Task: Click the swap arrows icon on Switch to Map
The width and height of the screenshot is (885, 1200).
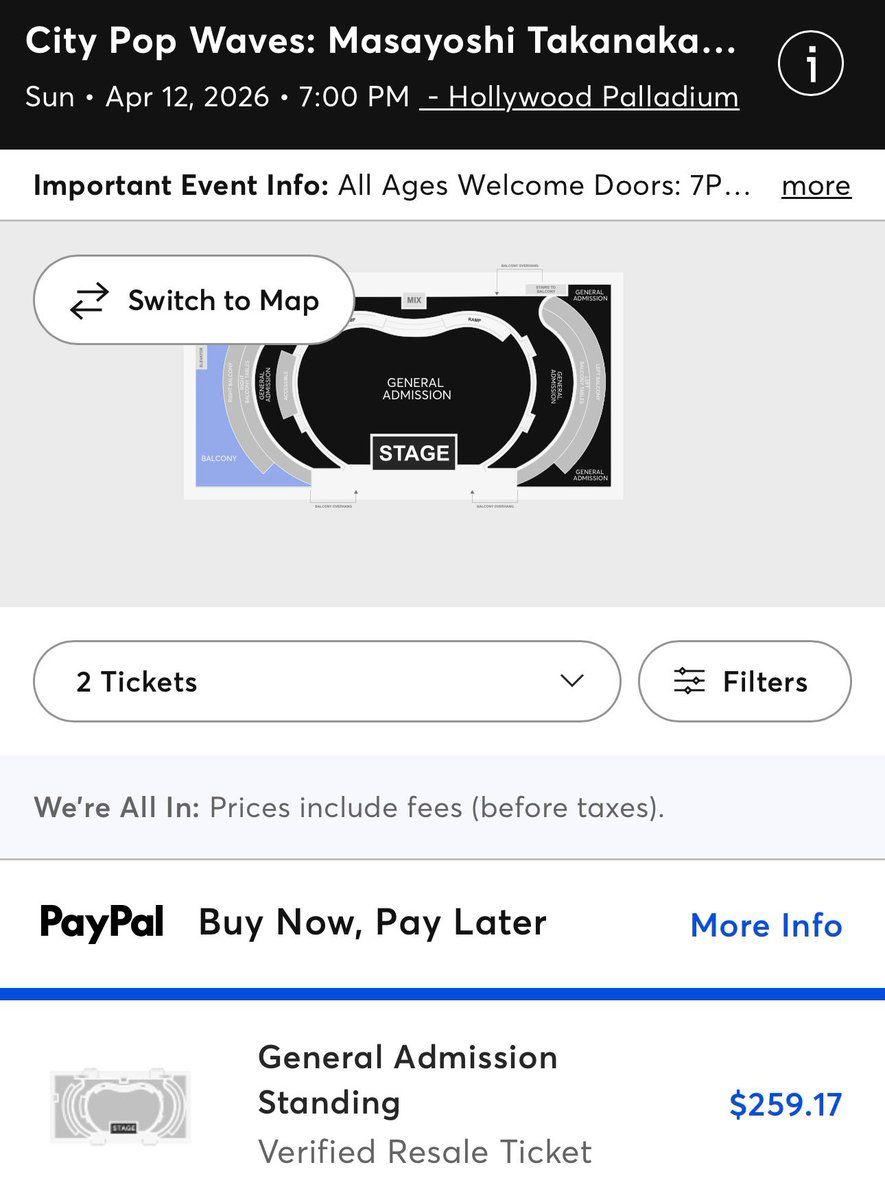Action: point(90,300)
